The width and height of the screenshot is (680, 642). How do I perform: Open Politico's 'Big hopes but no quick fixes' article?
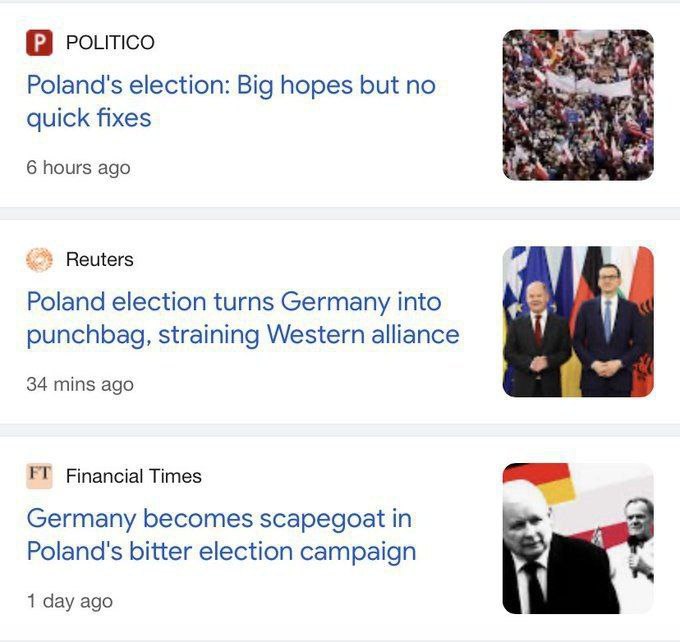[231, 101]
